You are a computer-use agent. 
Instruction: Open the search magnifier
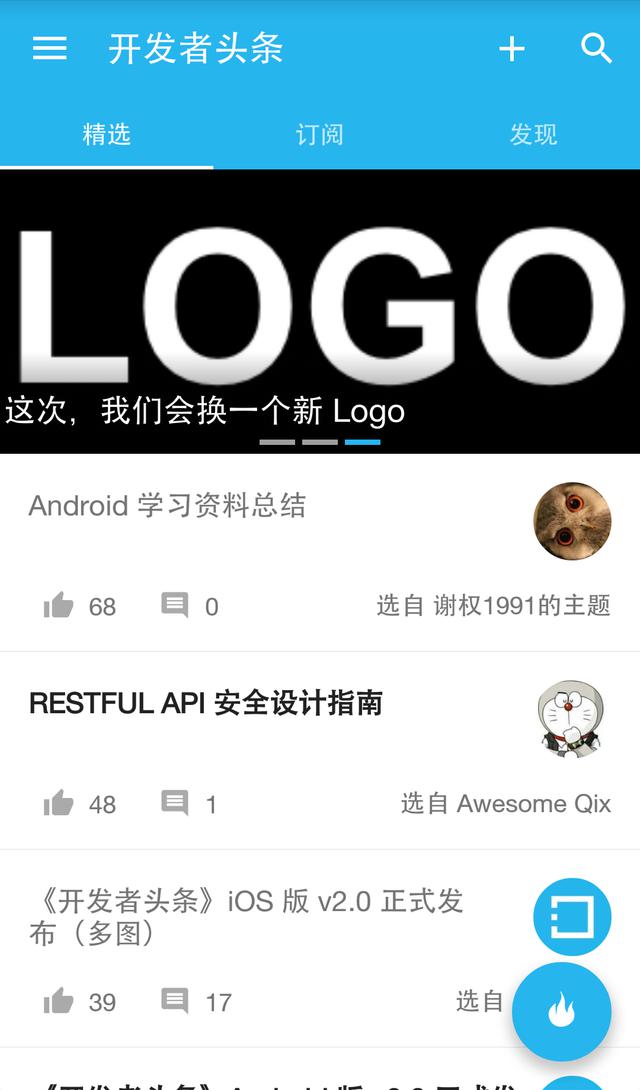596,48
